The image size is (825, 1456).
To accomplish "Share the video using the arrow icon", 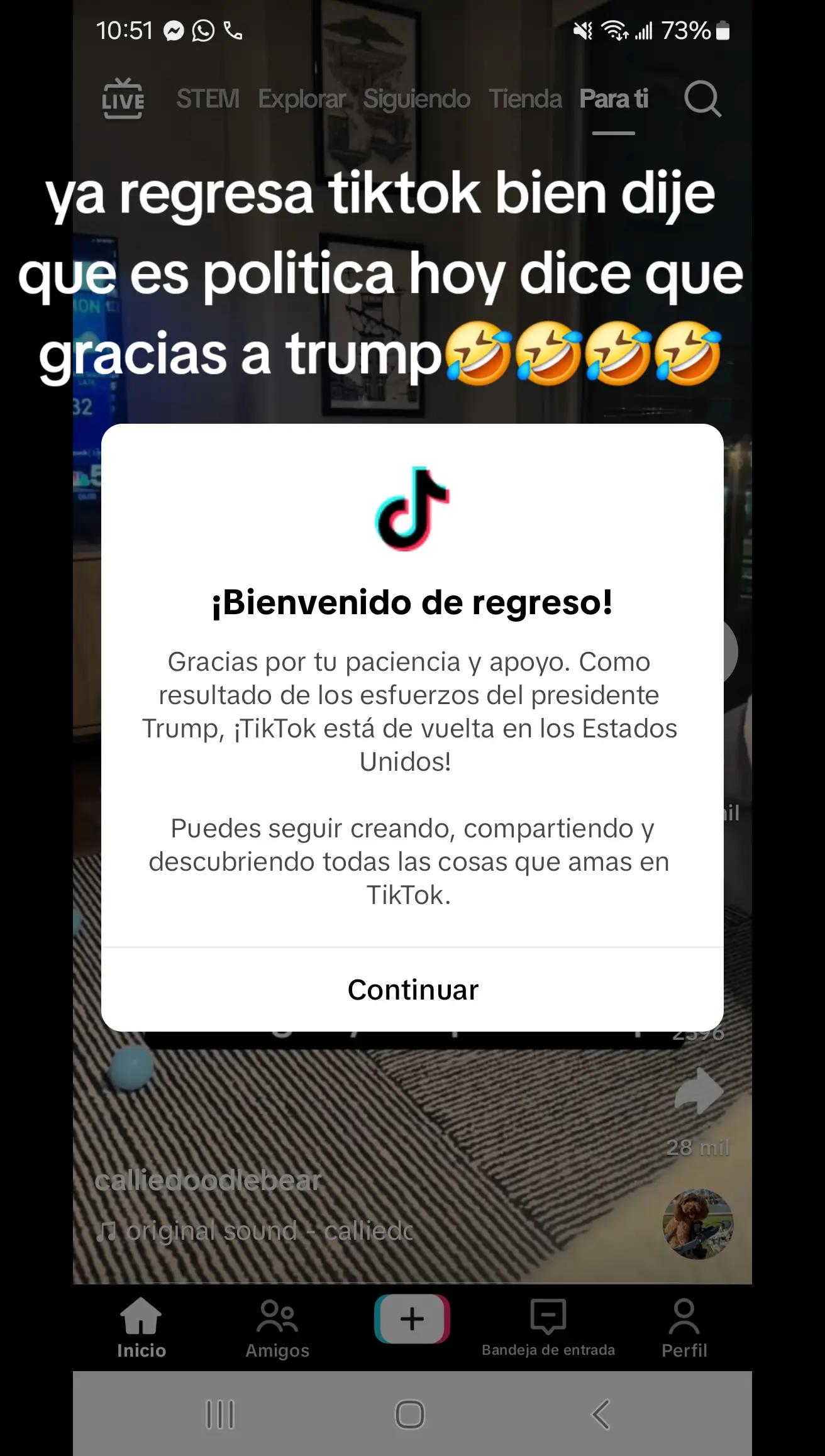I will [698, 1093].
